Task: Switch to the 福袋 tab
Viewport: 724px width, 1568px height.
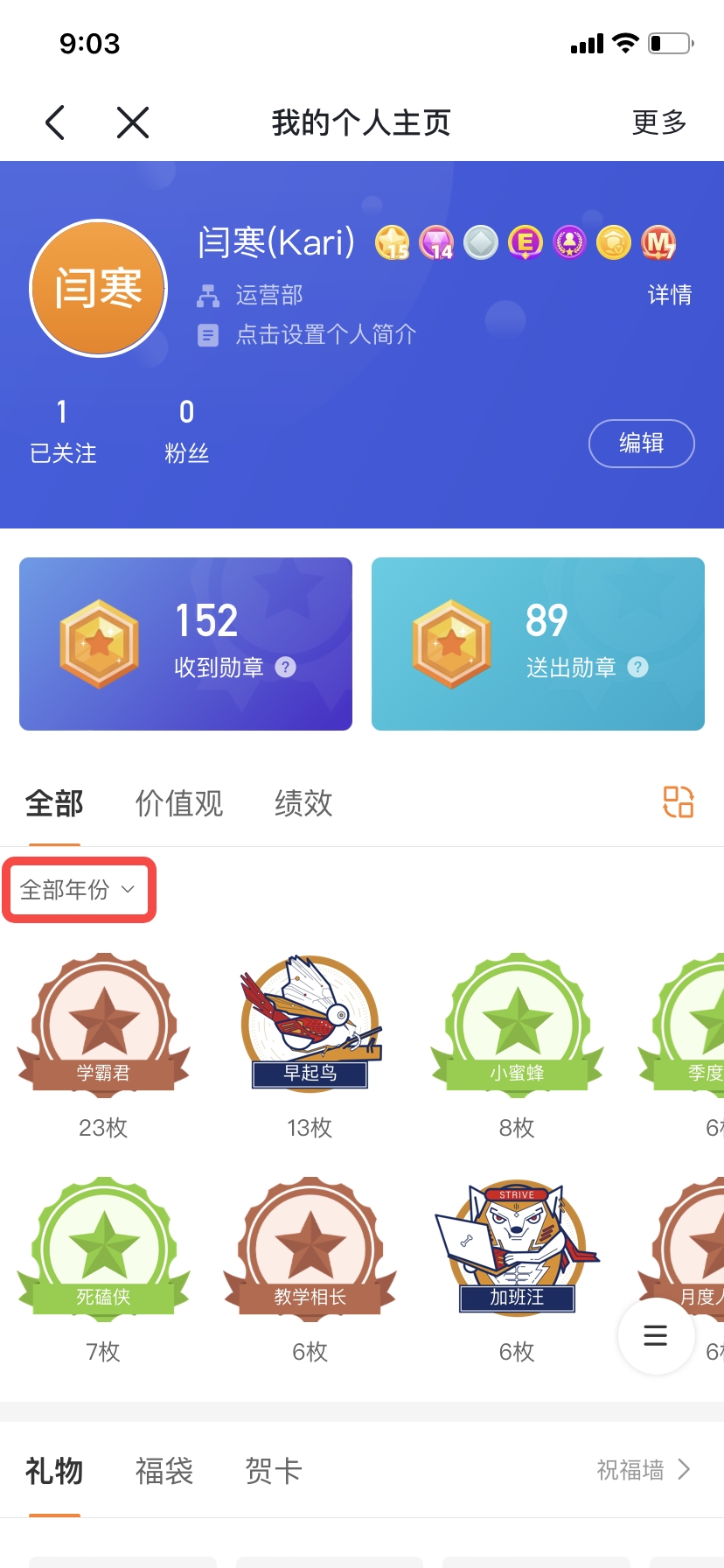Action: tap(164, 1471)
